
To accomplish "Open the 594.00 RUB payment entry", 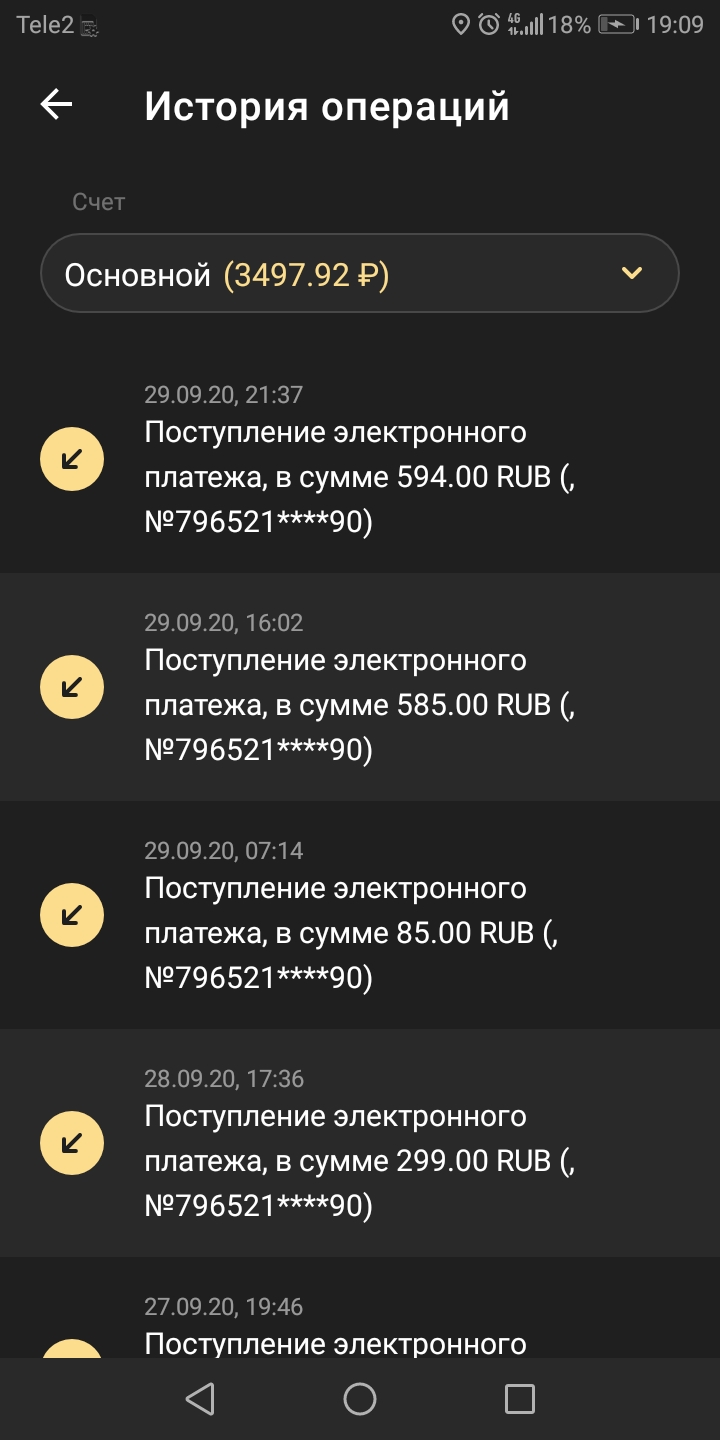I will [360, 460].
